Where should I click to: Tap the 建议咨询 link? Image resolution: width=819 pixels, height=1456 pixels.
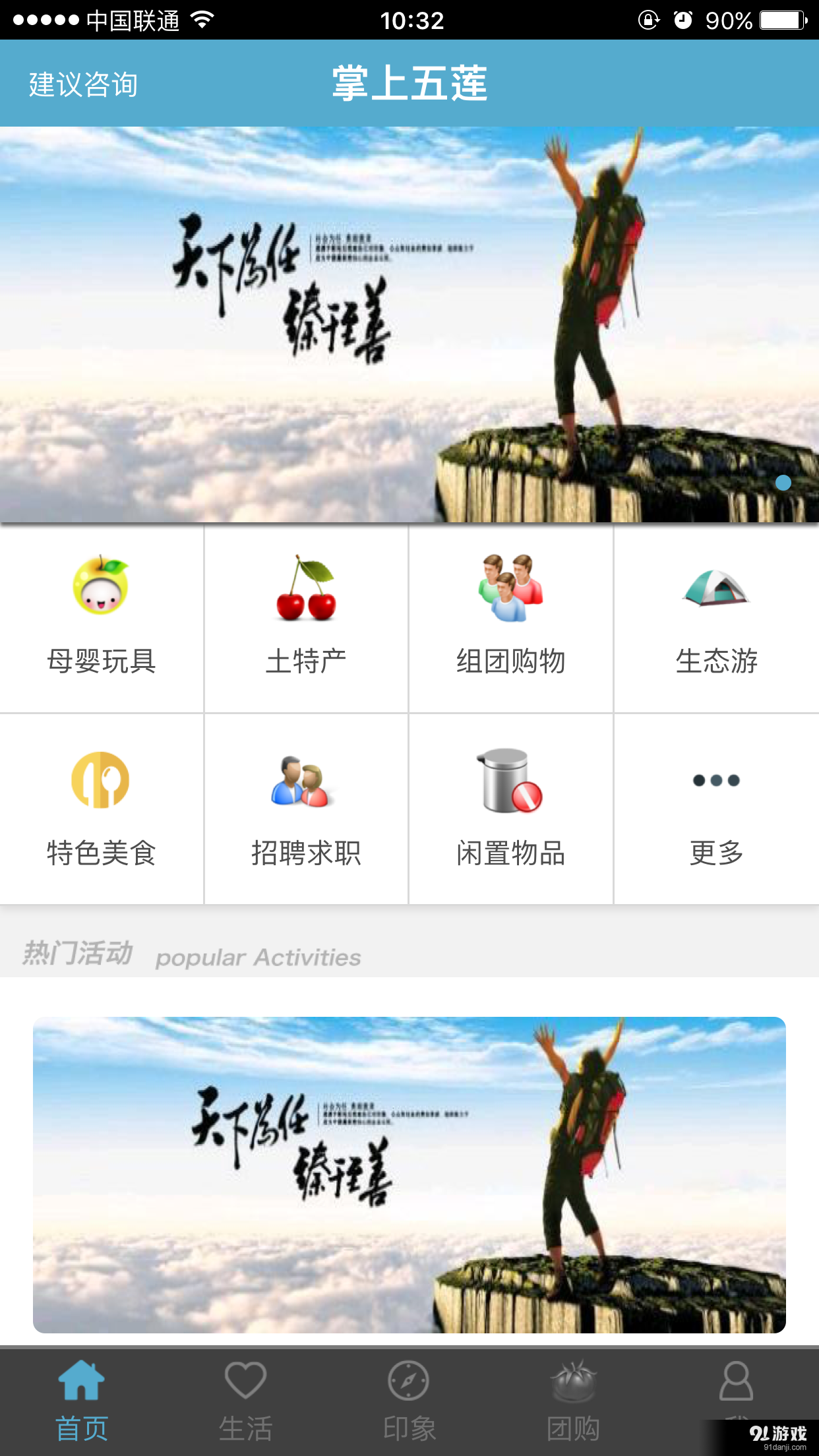[82, 84]
